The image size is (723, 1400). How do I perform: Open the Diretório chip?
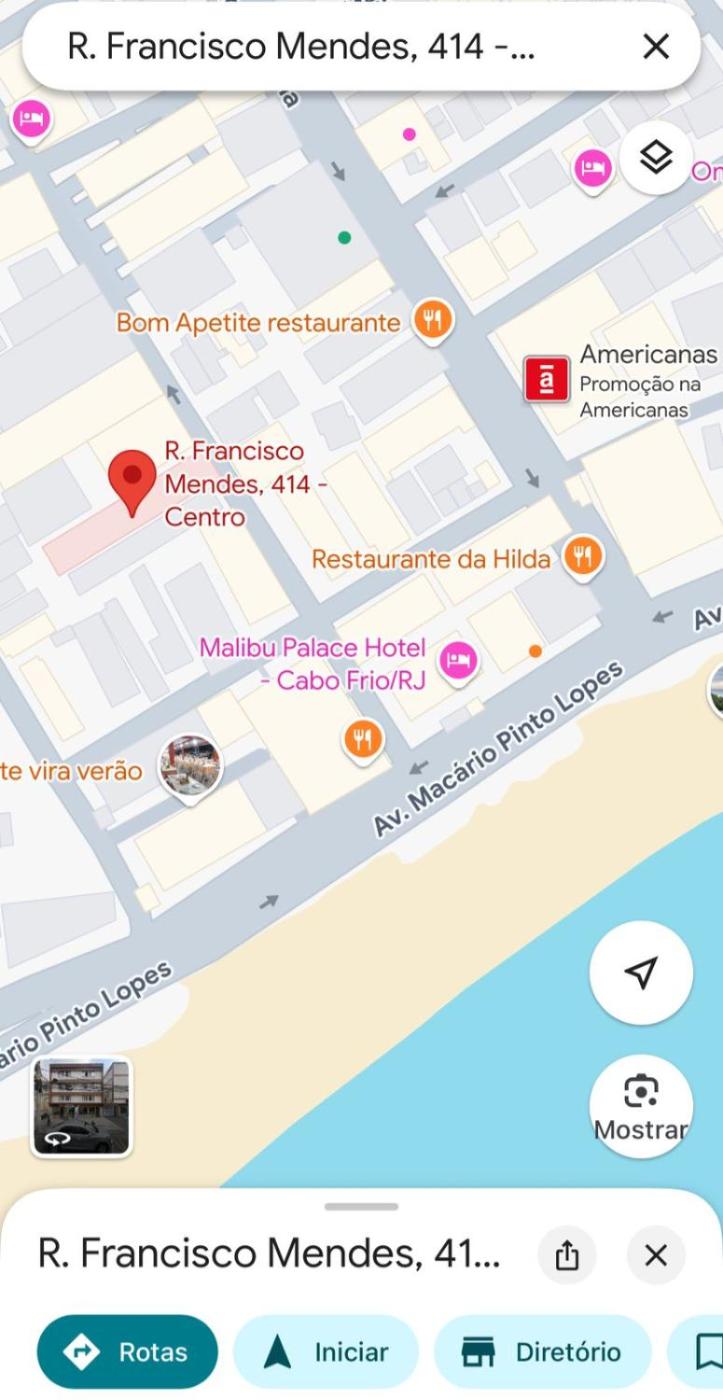(541, 1352)
